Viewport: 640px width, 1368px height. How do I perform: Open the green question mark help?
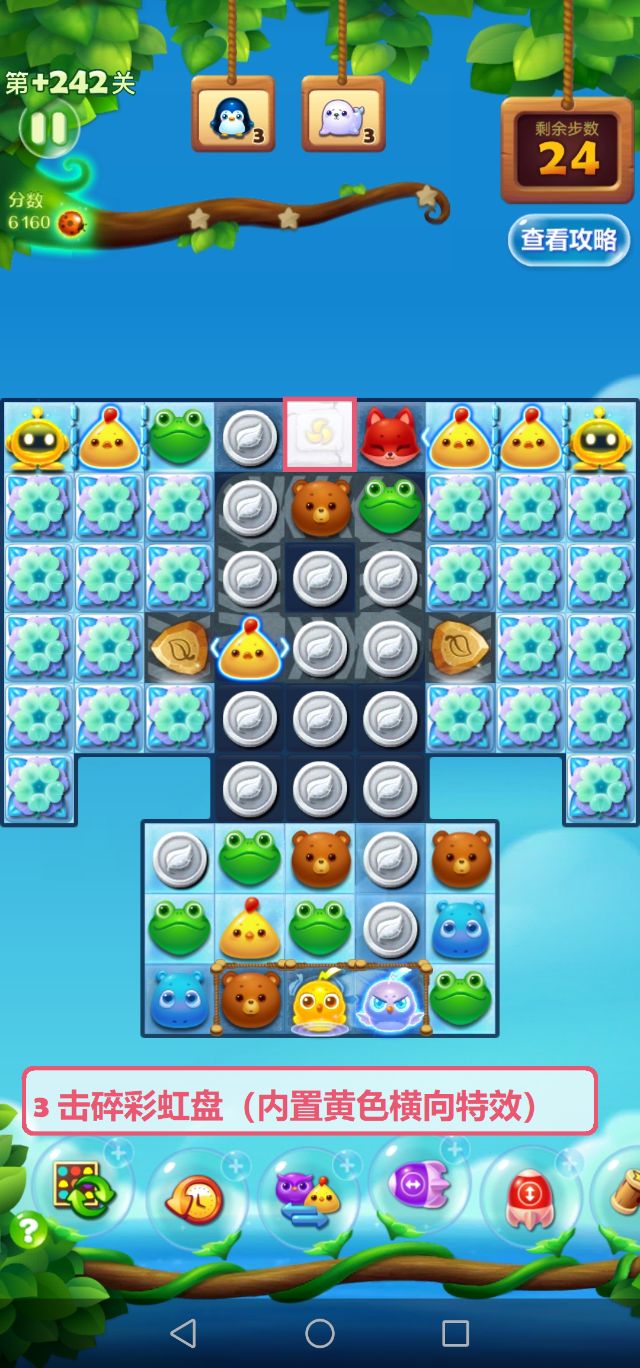(28, 1230)
